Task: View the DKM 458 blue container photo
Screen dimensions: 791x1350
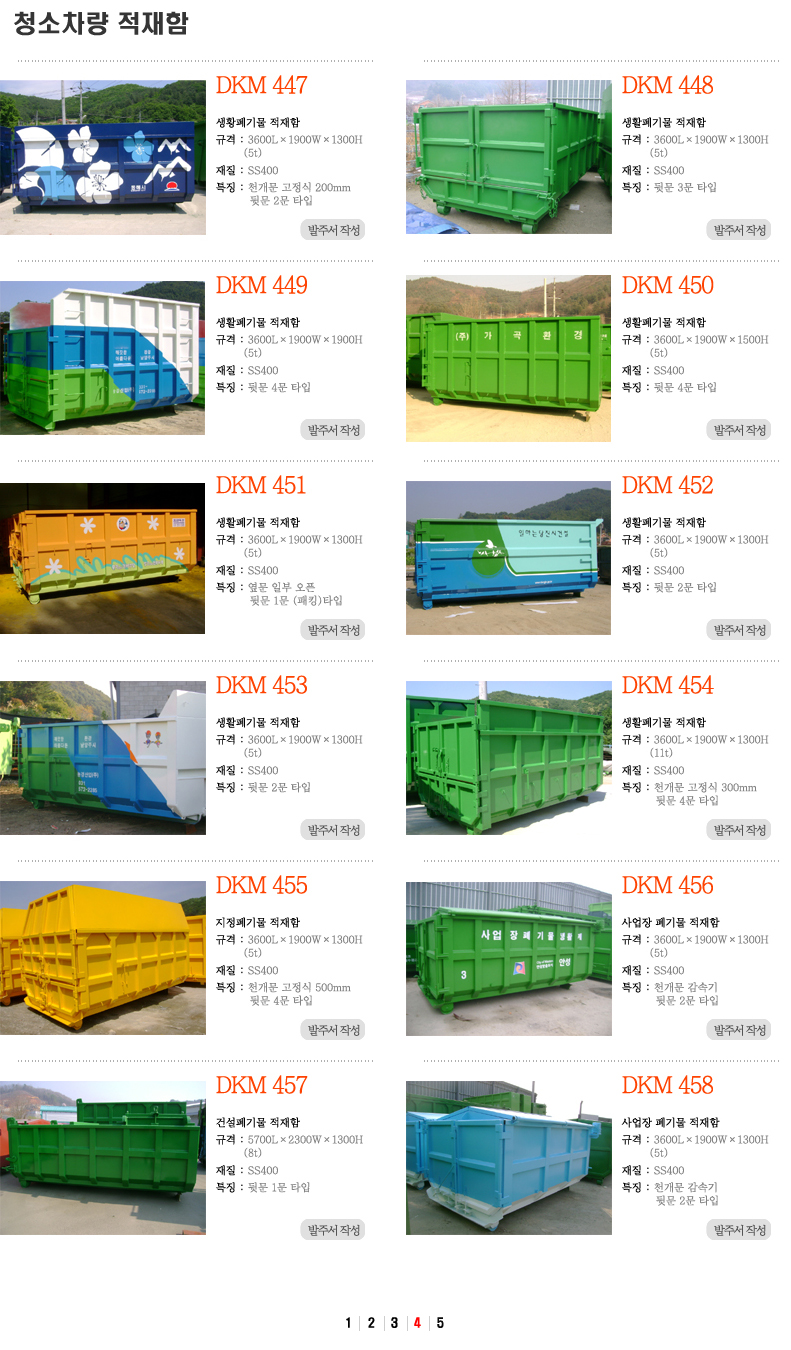Action: (508, 1157)
